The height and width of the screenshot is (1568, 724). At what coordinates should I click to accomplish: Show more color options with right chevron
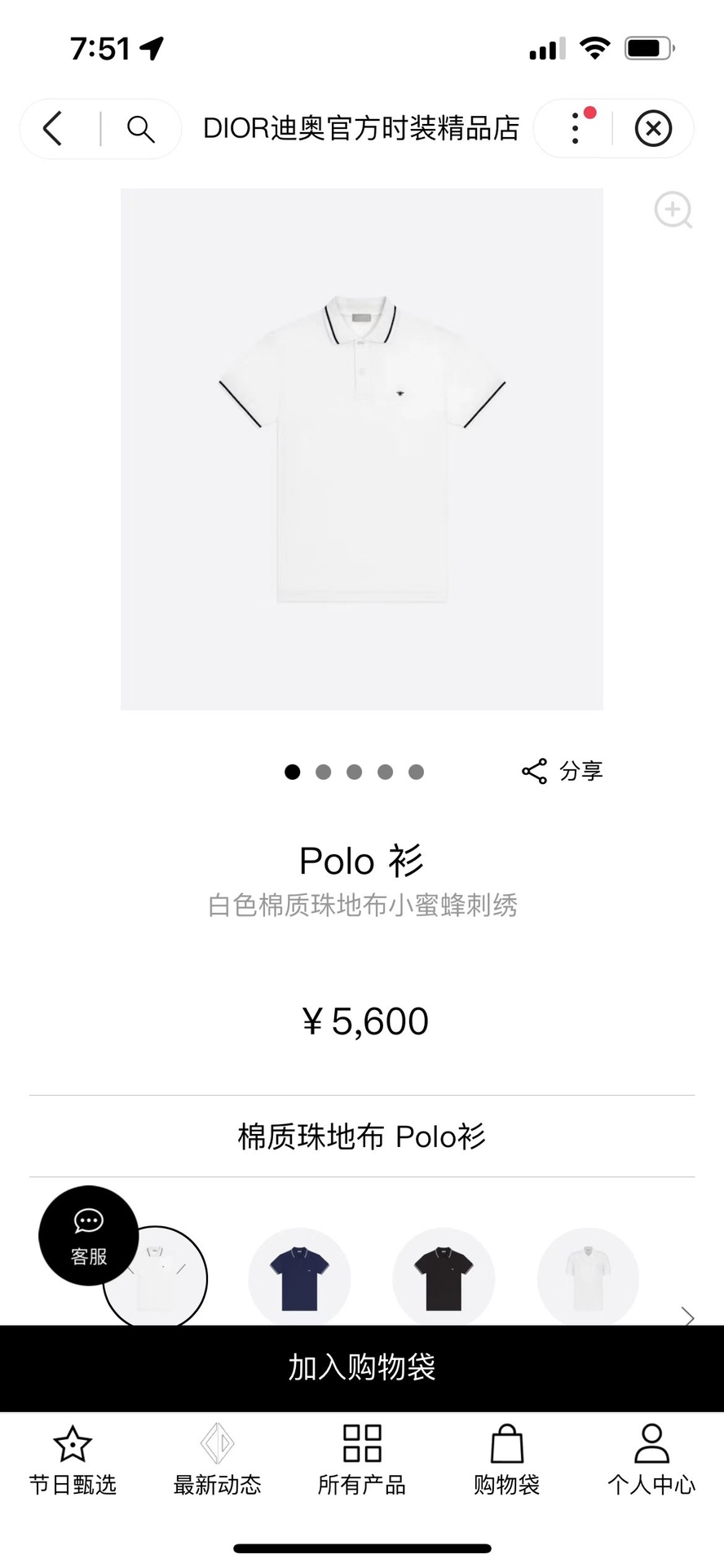(688, 1317)
